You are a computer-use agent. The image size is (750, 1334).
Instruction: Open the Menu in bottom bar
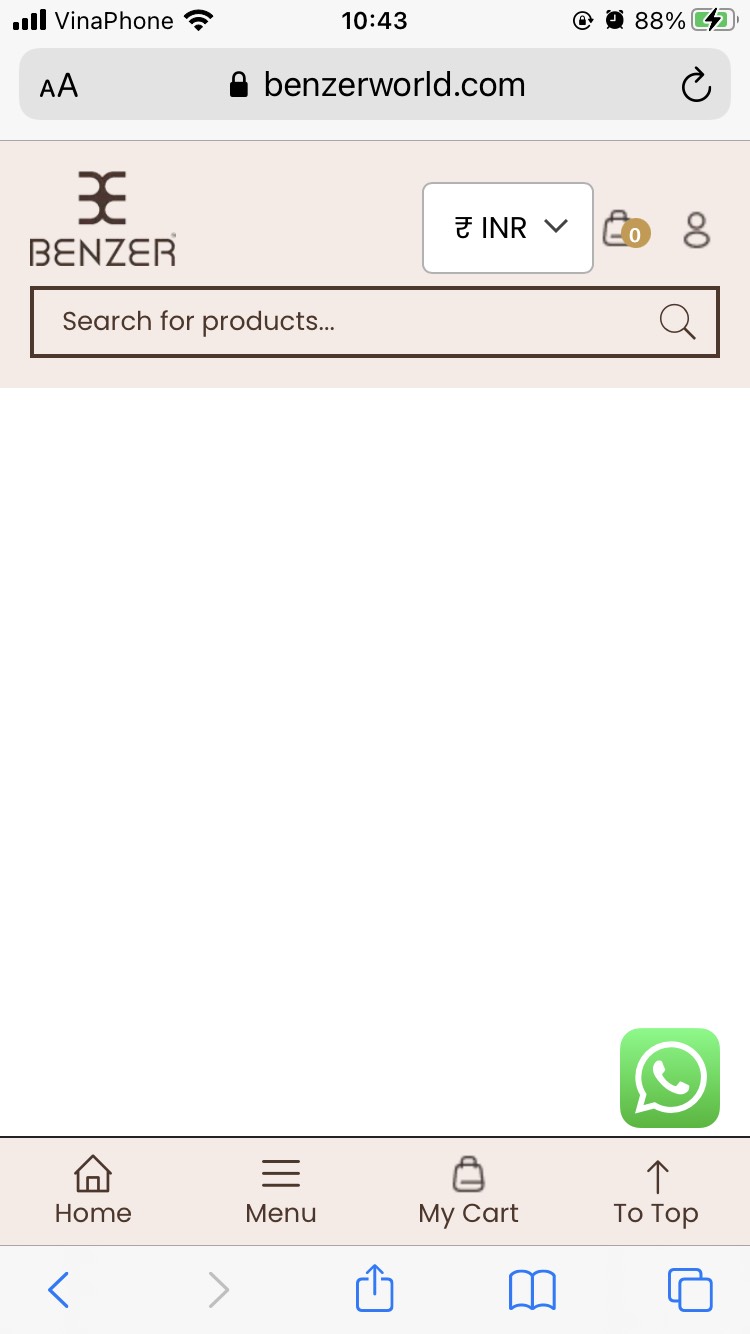click(x=281, y=1191)
